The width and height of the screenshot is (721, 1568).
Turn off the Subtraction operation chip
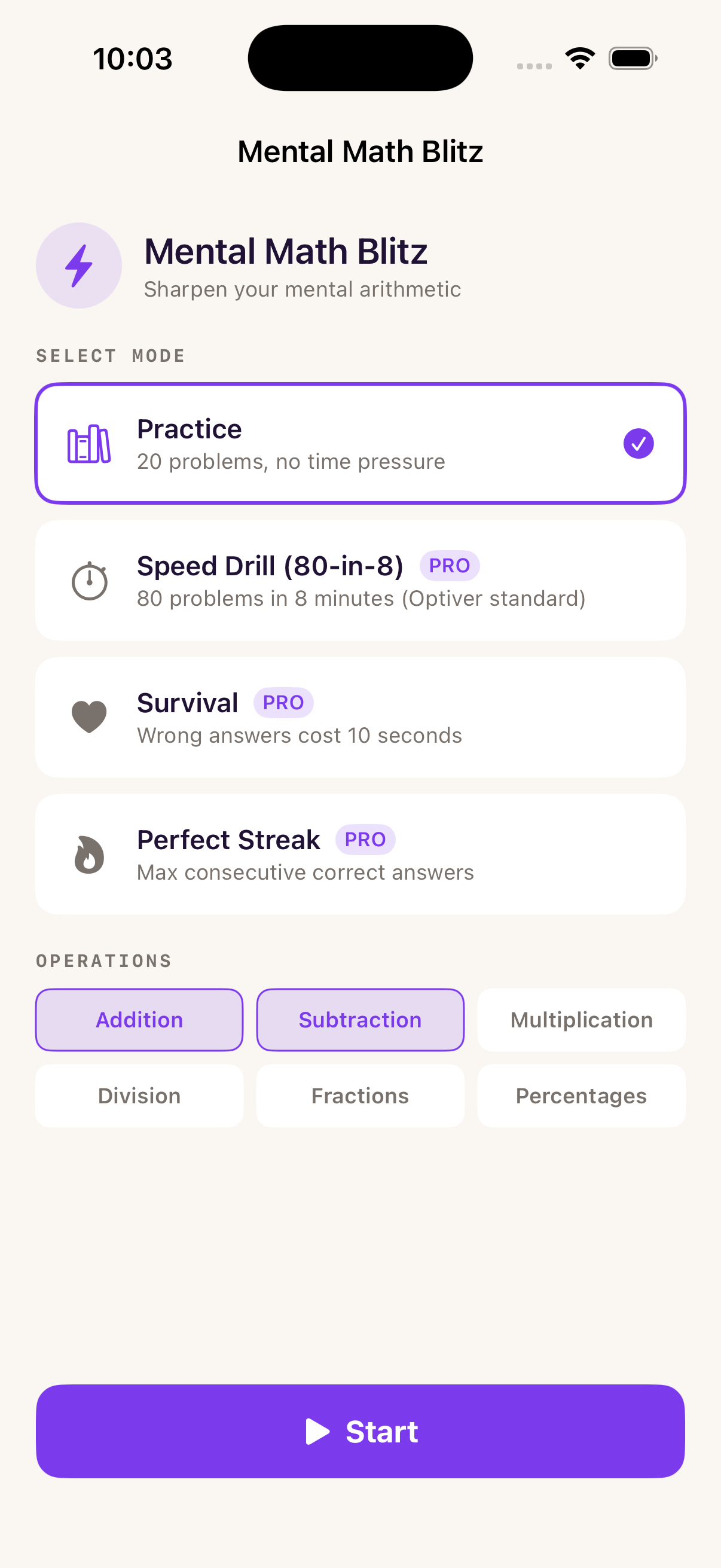[x=360, y=1020]
